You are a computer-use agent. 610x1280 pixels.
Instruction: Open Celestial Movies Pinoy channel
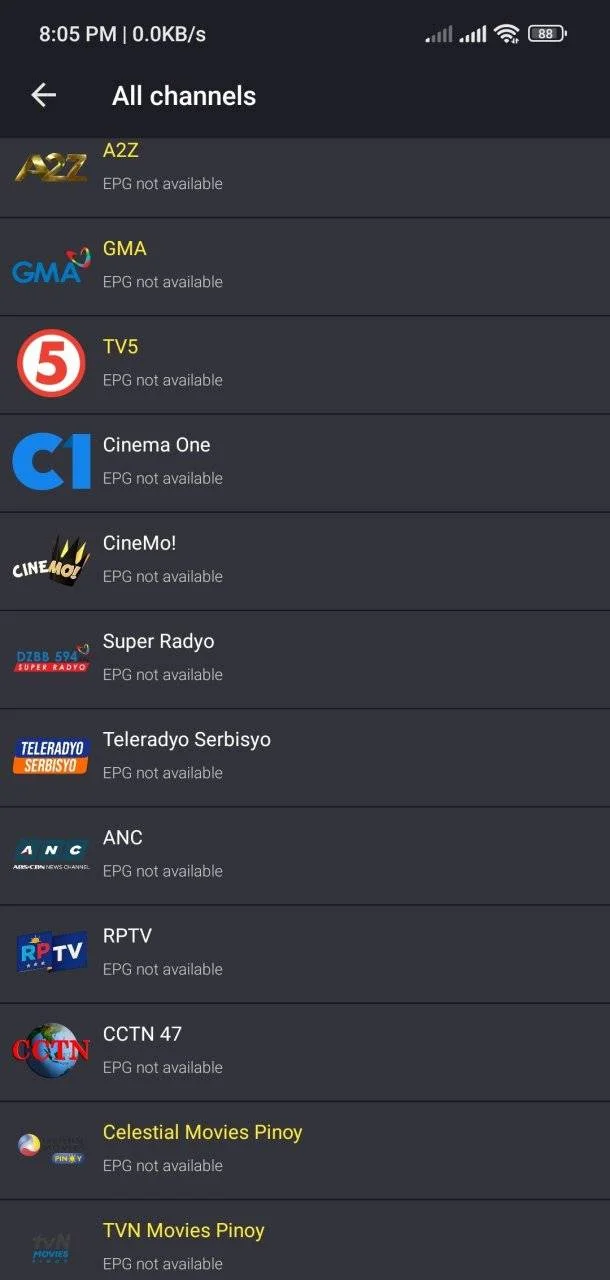coord(305,1149)
